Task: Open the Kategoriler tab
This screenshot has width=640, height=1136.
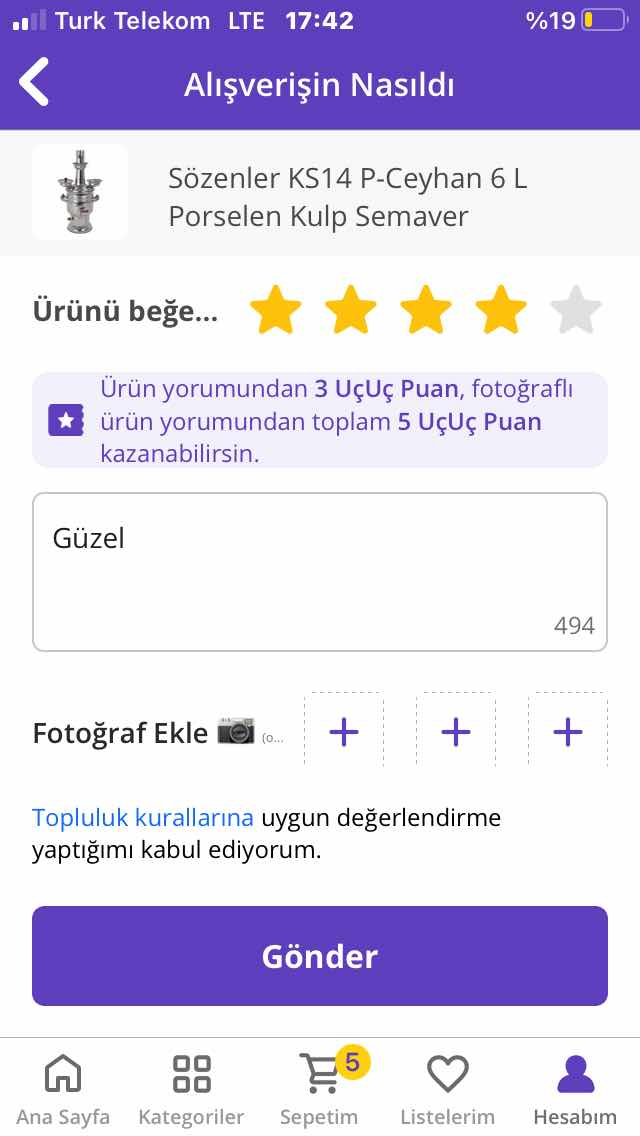Action: tap(191, 1088)
